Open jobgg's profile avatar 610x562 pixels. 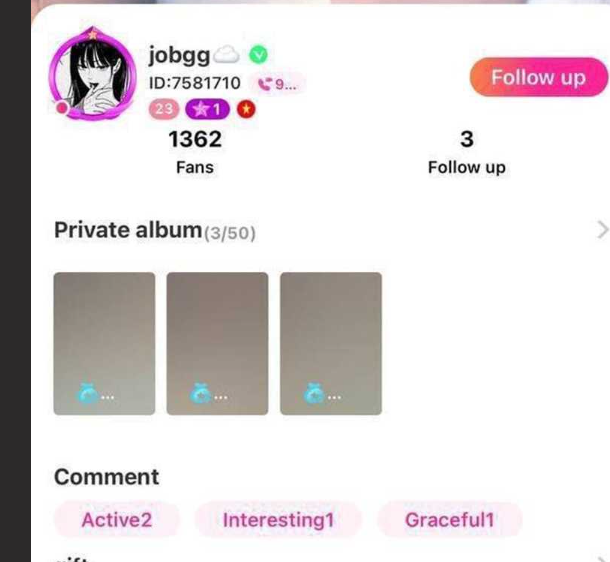pos(92,75)
